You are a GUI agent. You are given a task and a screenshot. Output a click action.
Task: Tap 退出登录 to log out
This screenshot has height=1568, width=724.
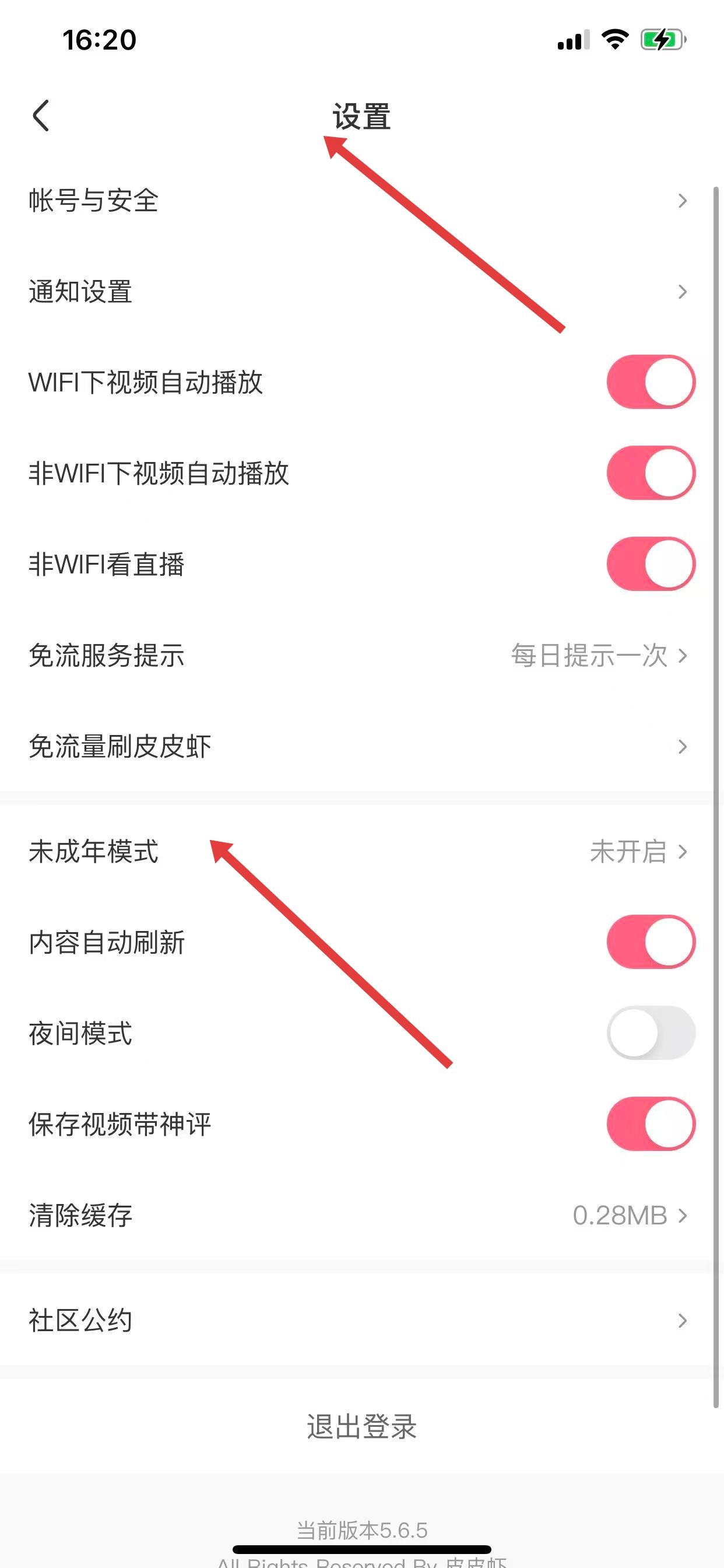click(x=361, y=1426)
